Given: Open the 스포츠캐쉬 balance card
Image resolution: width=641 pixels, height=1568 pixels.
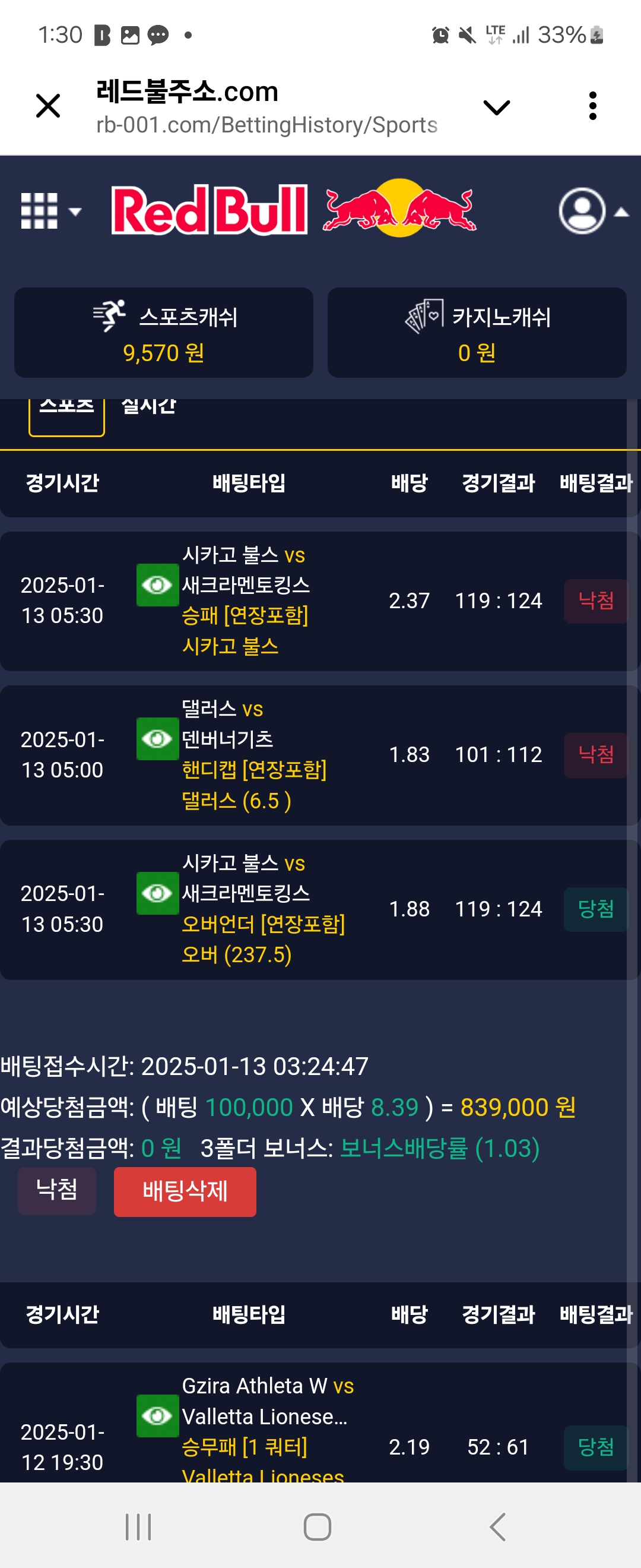Looking at the screenshot, I should click(x=164, y=333).
